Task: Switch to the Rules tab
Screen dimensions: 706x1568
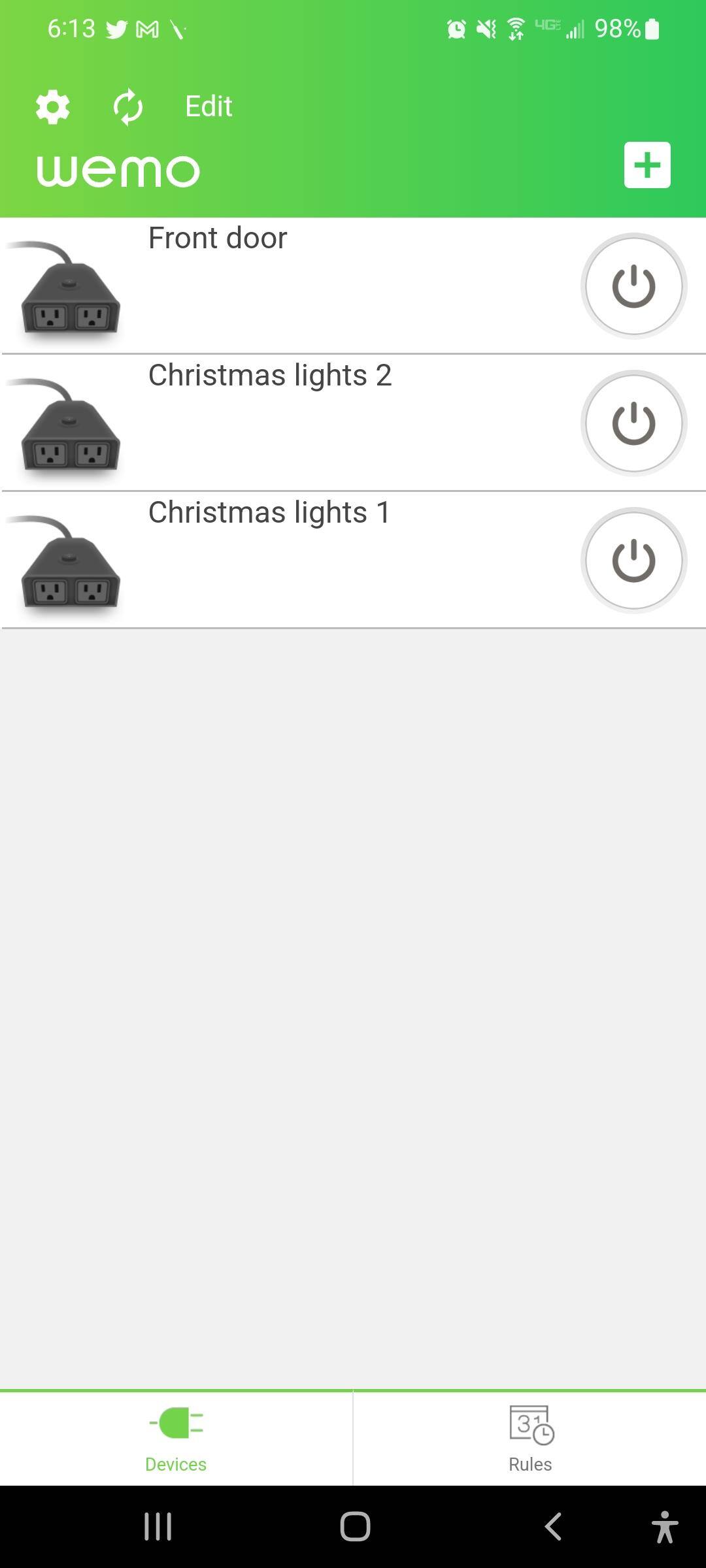Action: [x=530, y=1439]
